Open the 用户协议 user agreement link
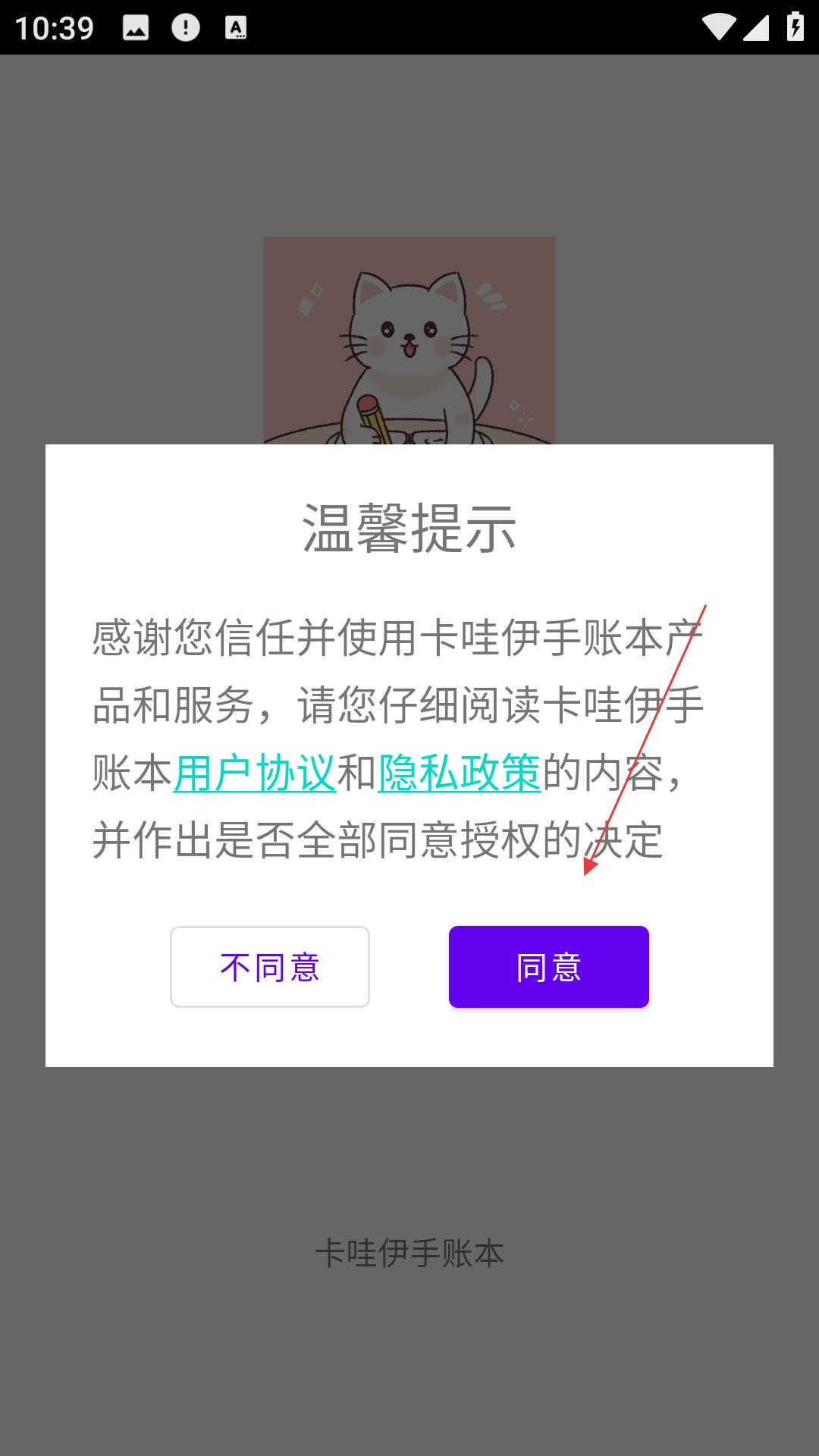Image resolution: width=819 pixels, height=1456 pixels. point(255,773)
